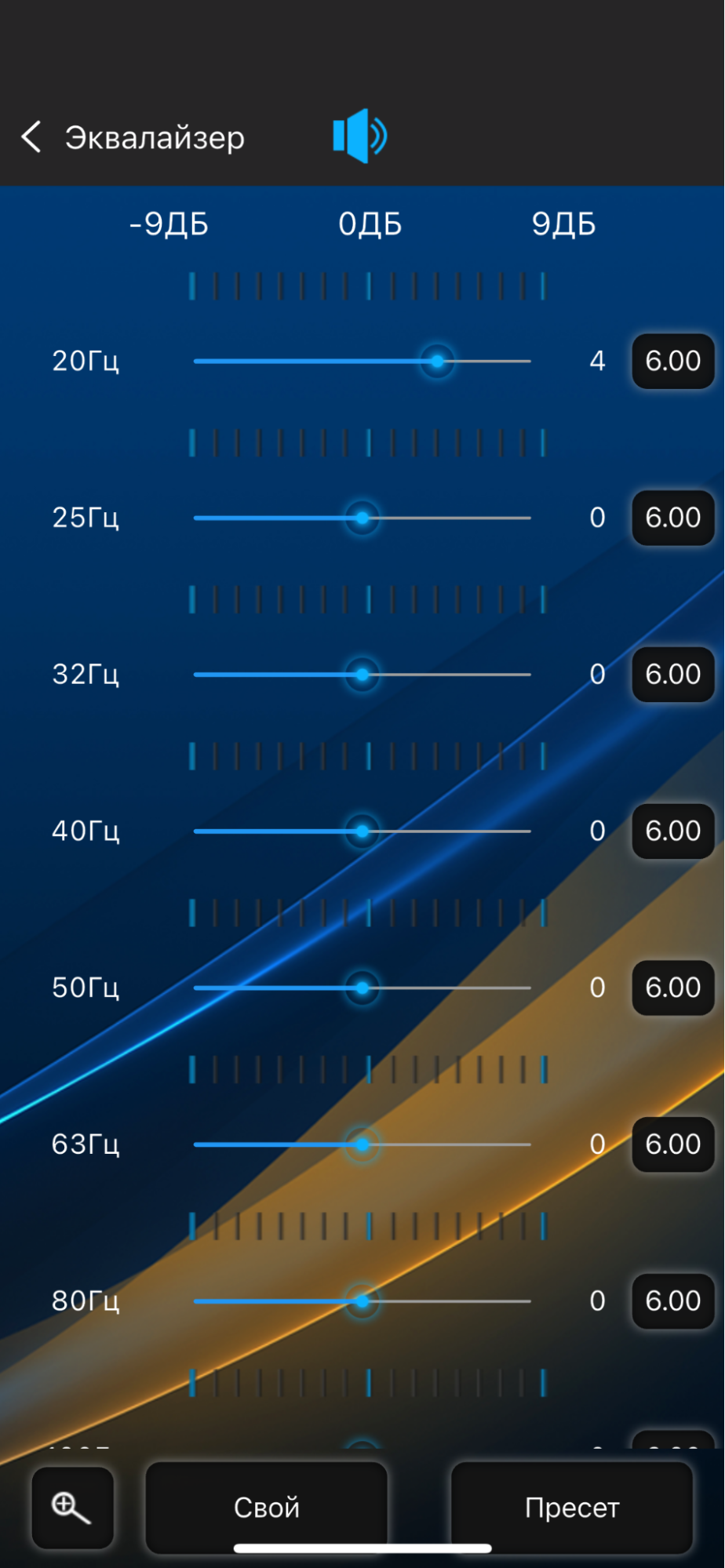Tap the 80Гц slider handle
This screenshot has height=1568, width=725.
[362, 1301]
